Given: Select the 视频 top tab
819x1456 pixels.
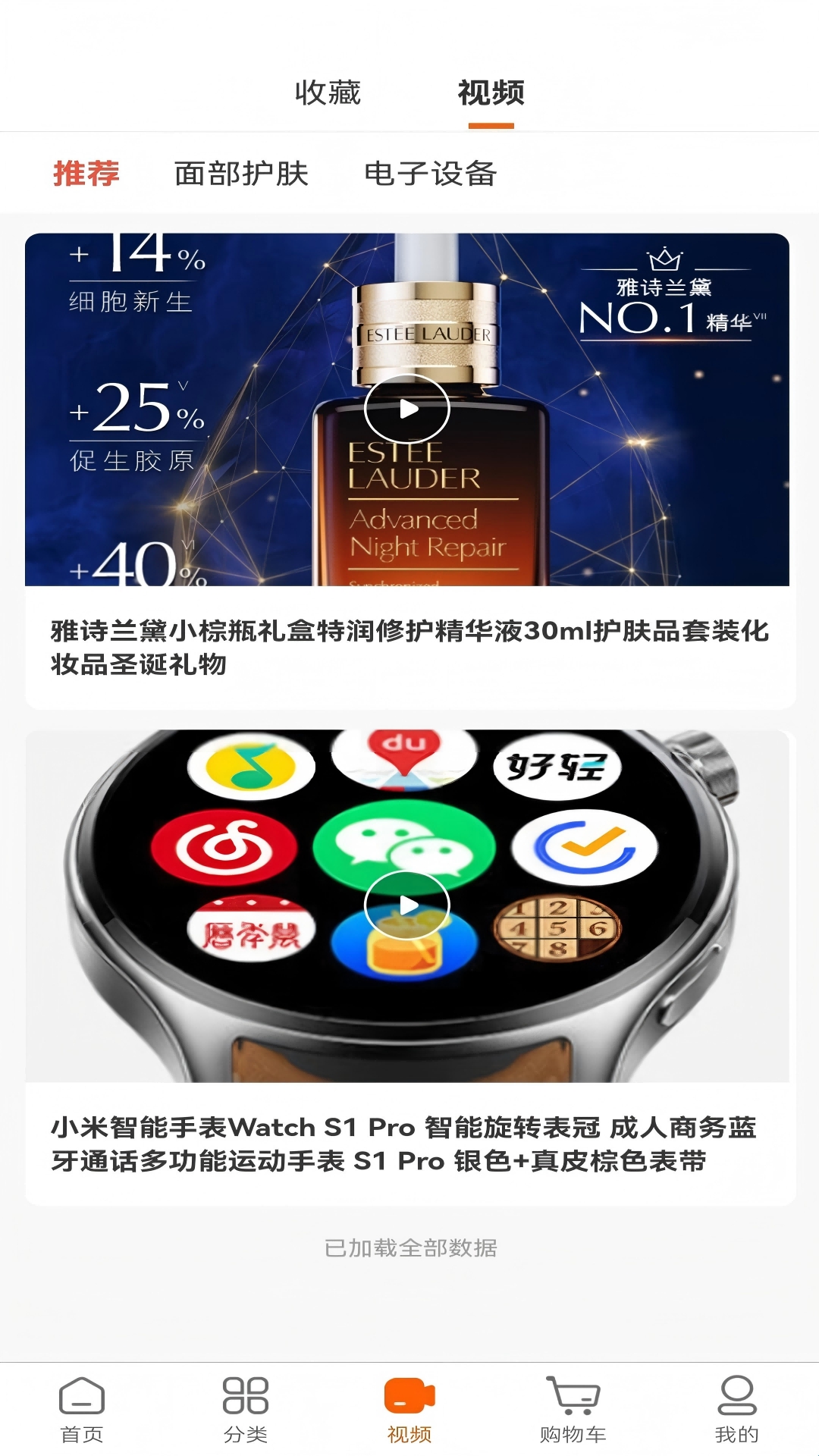Looking at the screenshot, I should click(491, 93).
